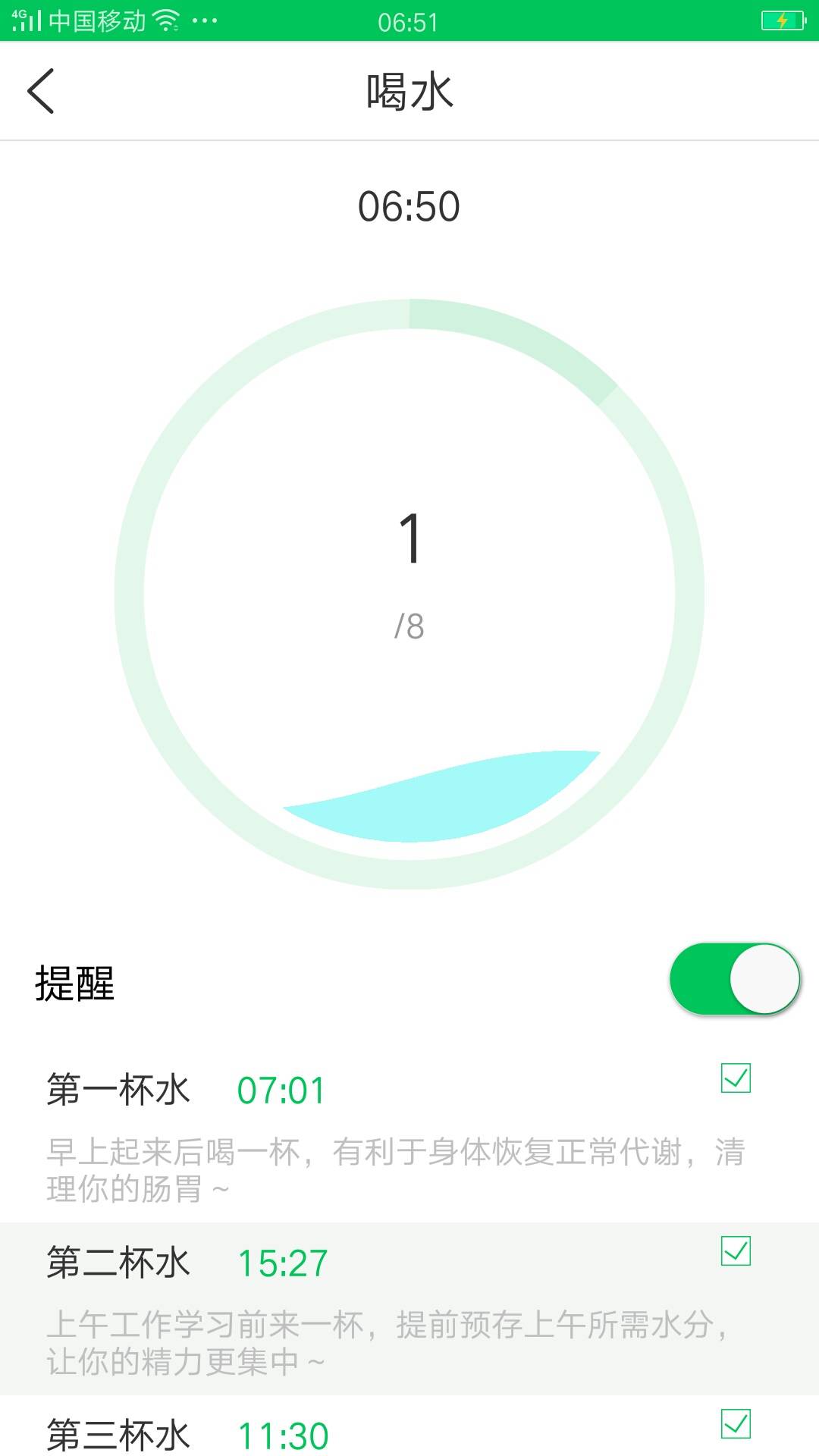This screenshot has width=819, height=1456.
Task: Change the 第二杯水 time 15:27
Action: click(282, 1263)
